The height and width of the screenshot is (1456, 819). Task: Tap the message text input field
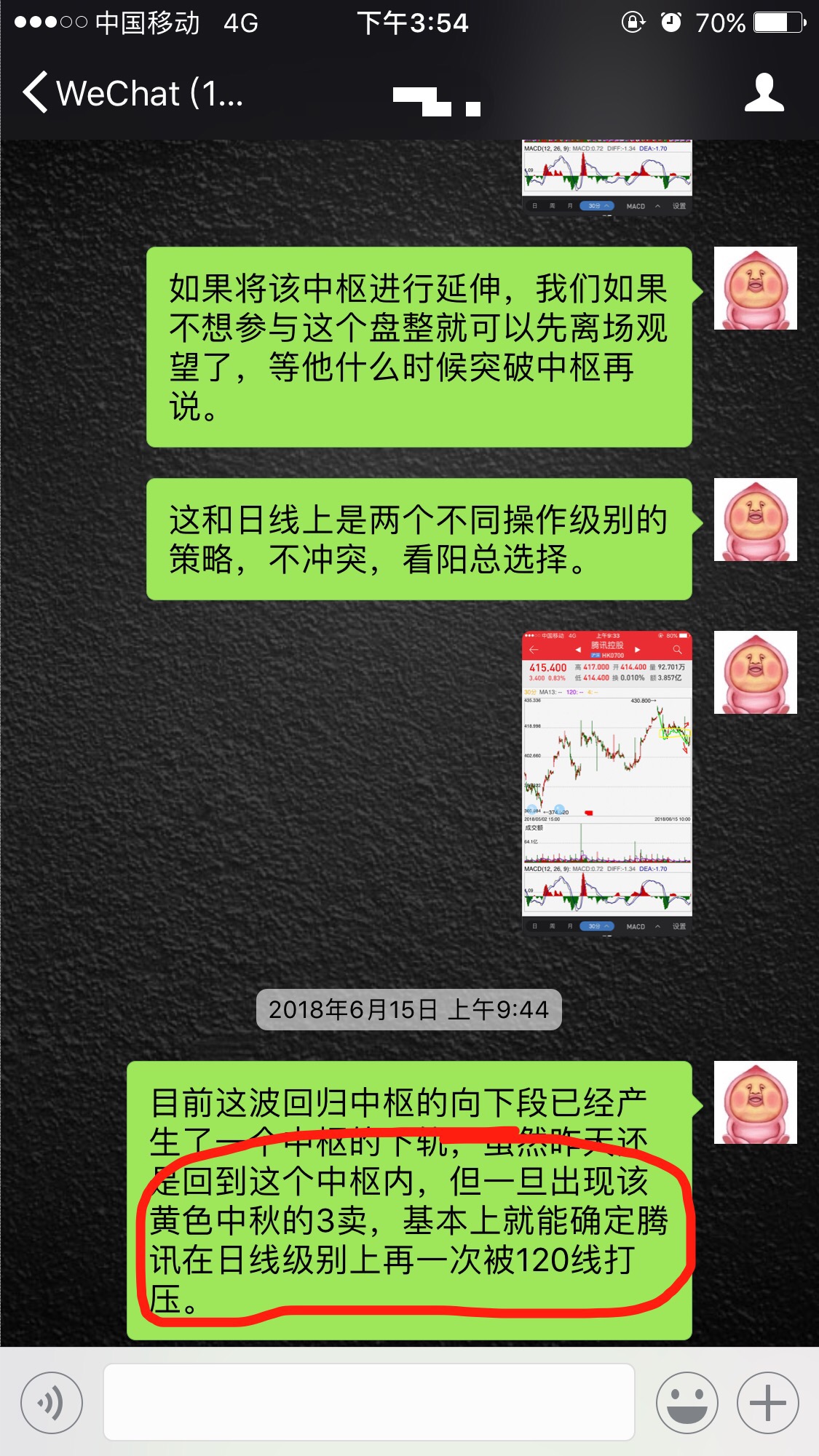pos(368,1402)
